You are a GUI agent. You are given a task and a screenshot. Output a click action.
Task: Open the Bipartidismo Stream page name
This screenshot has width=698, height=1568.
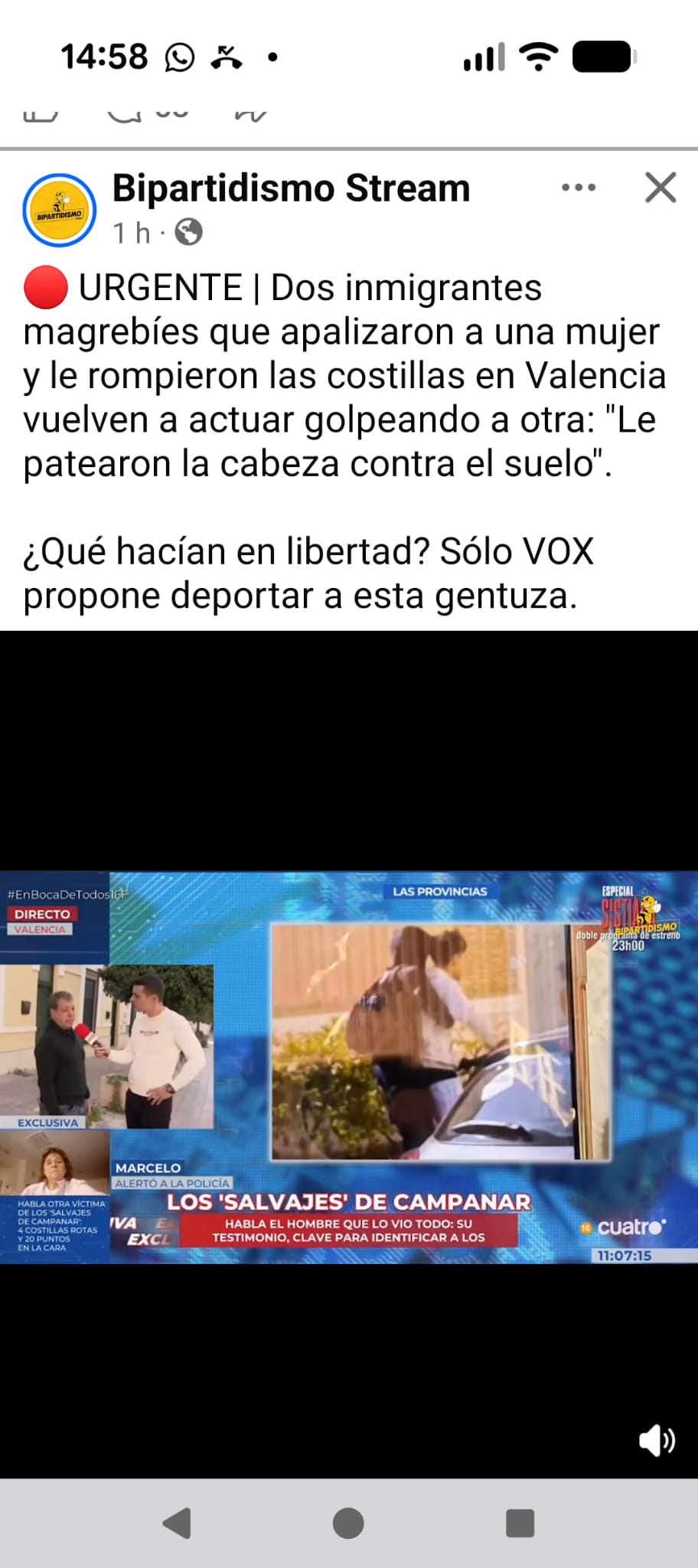[291, 188]
